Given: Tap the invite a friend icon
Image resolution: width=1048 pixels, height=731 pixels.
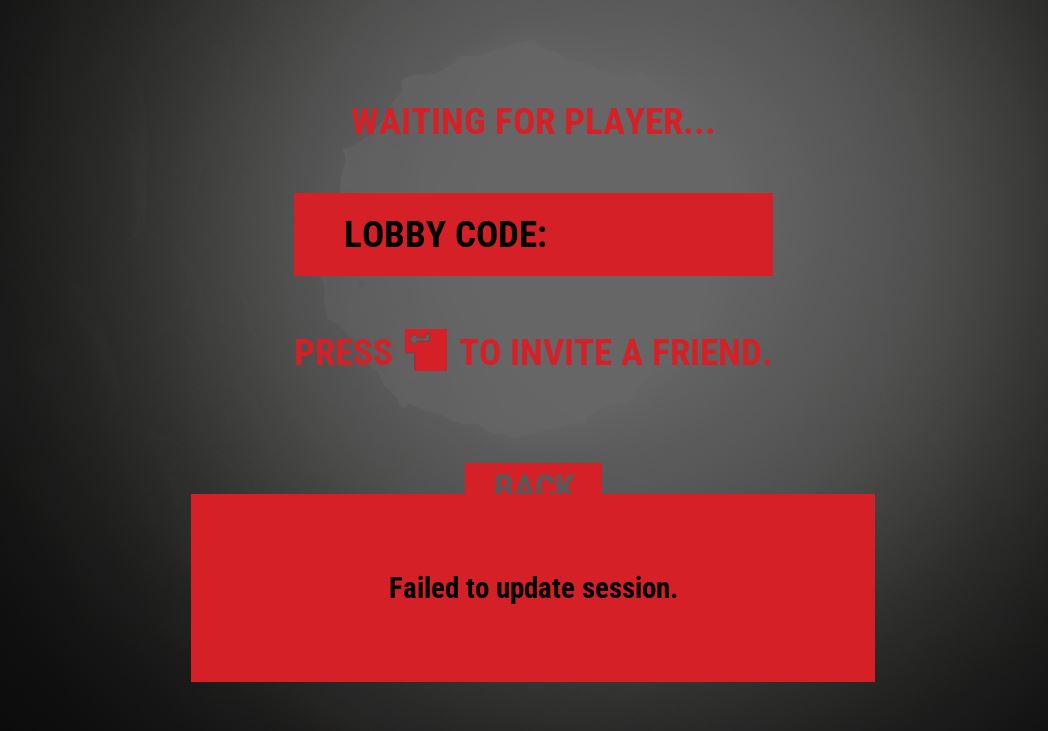Looking at the screenshot, I should [x=426, y=351].
